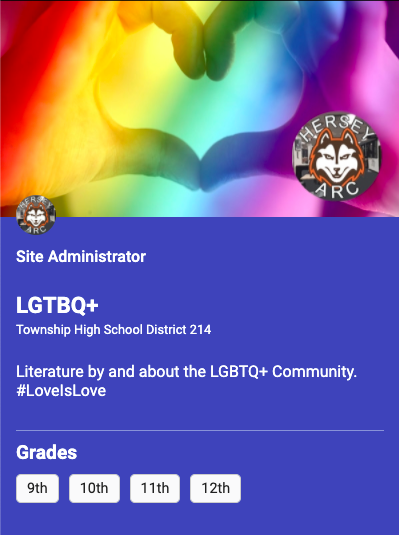
Task: Open the Site Administrator profile avatar
Action: [35, 215]
